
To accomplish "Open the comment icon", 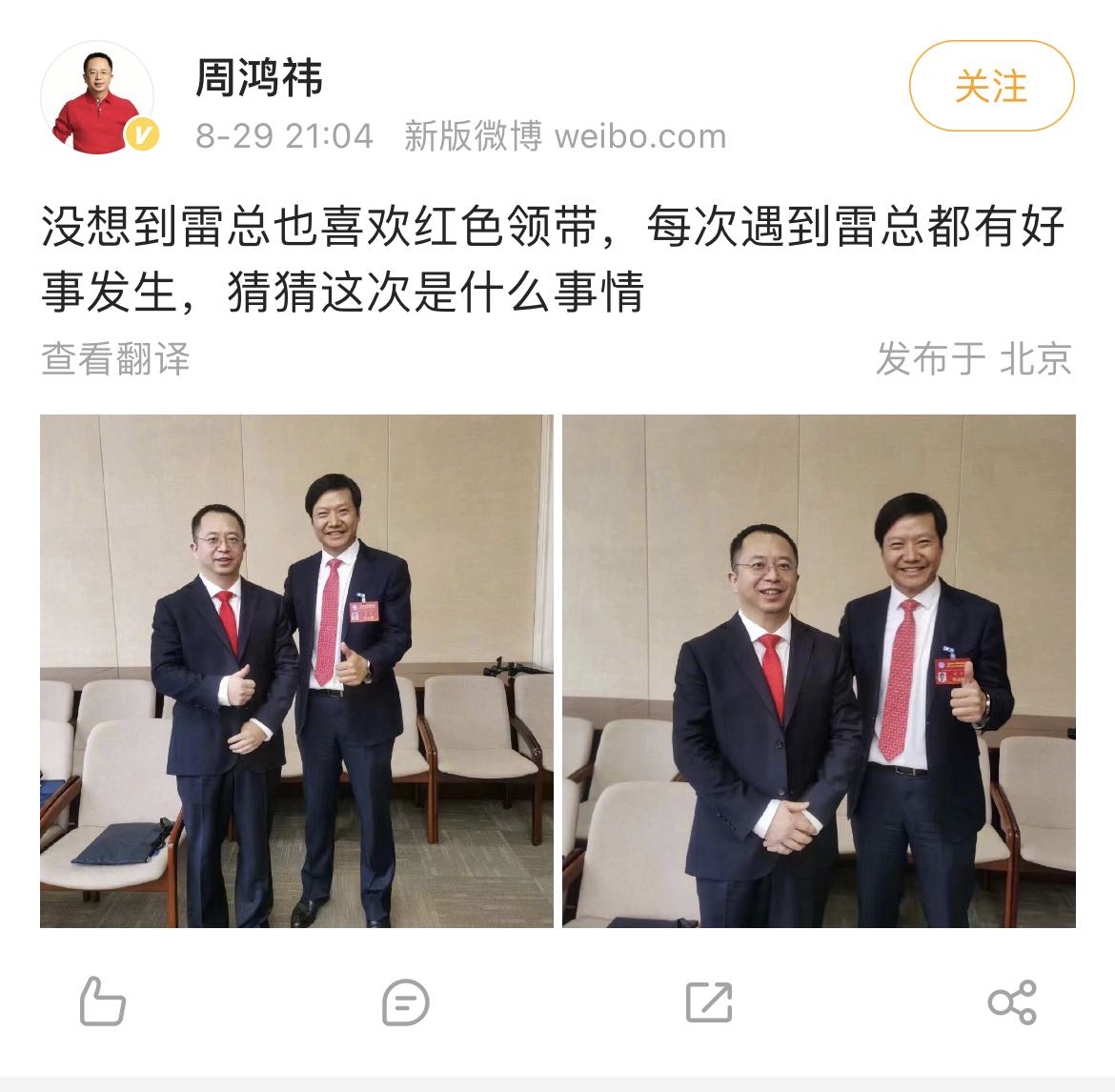I will point(405,1002).
